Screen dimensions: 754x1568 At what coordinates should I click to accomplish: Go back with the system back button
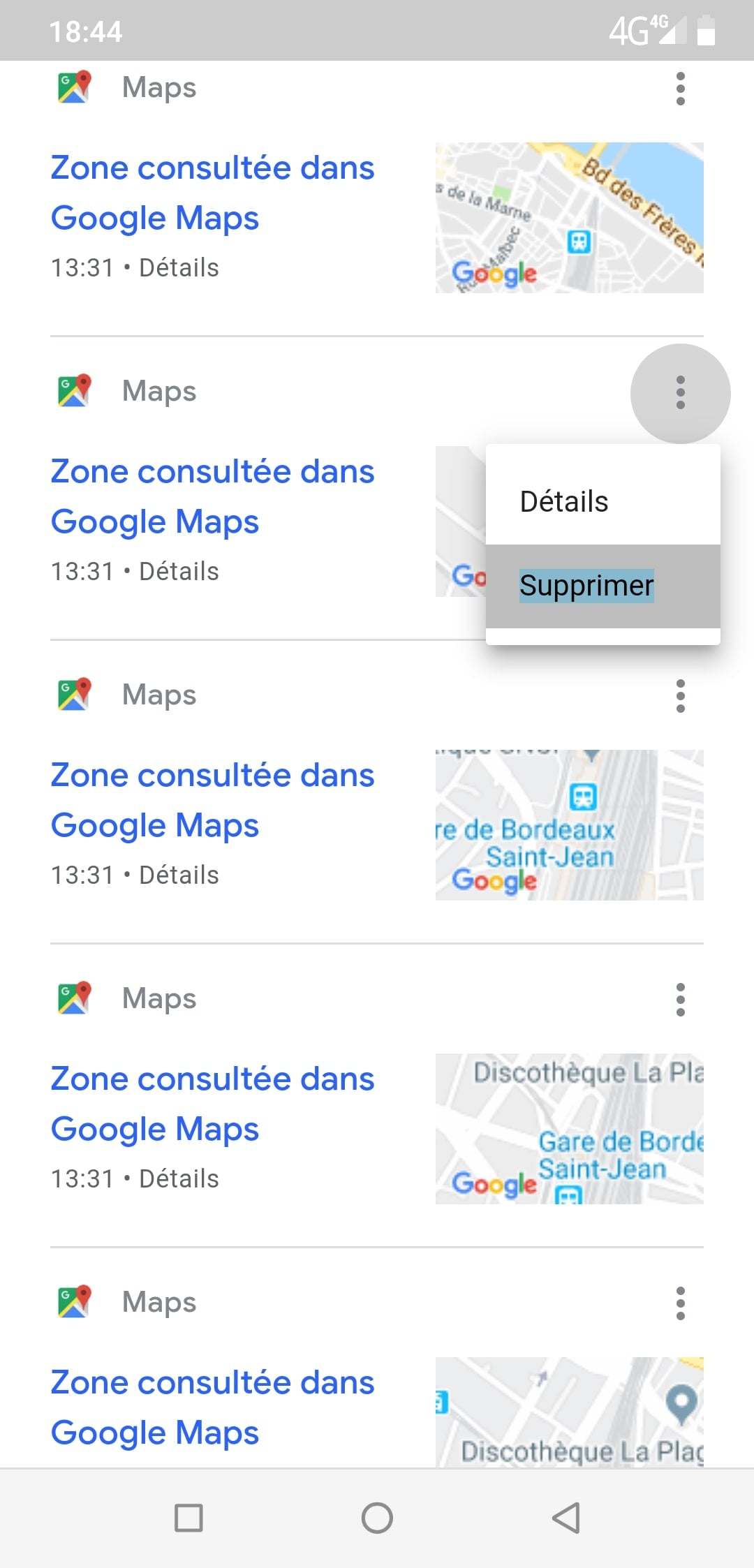[565, 1518]
